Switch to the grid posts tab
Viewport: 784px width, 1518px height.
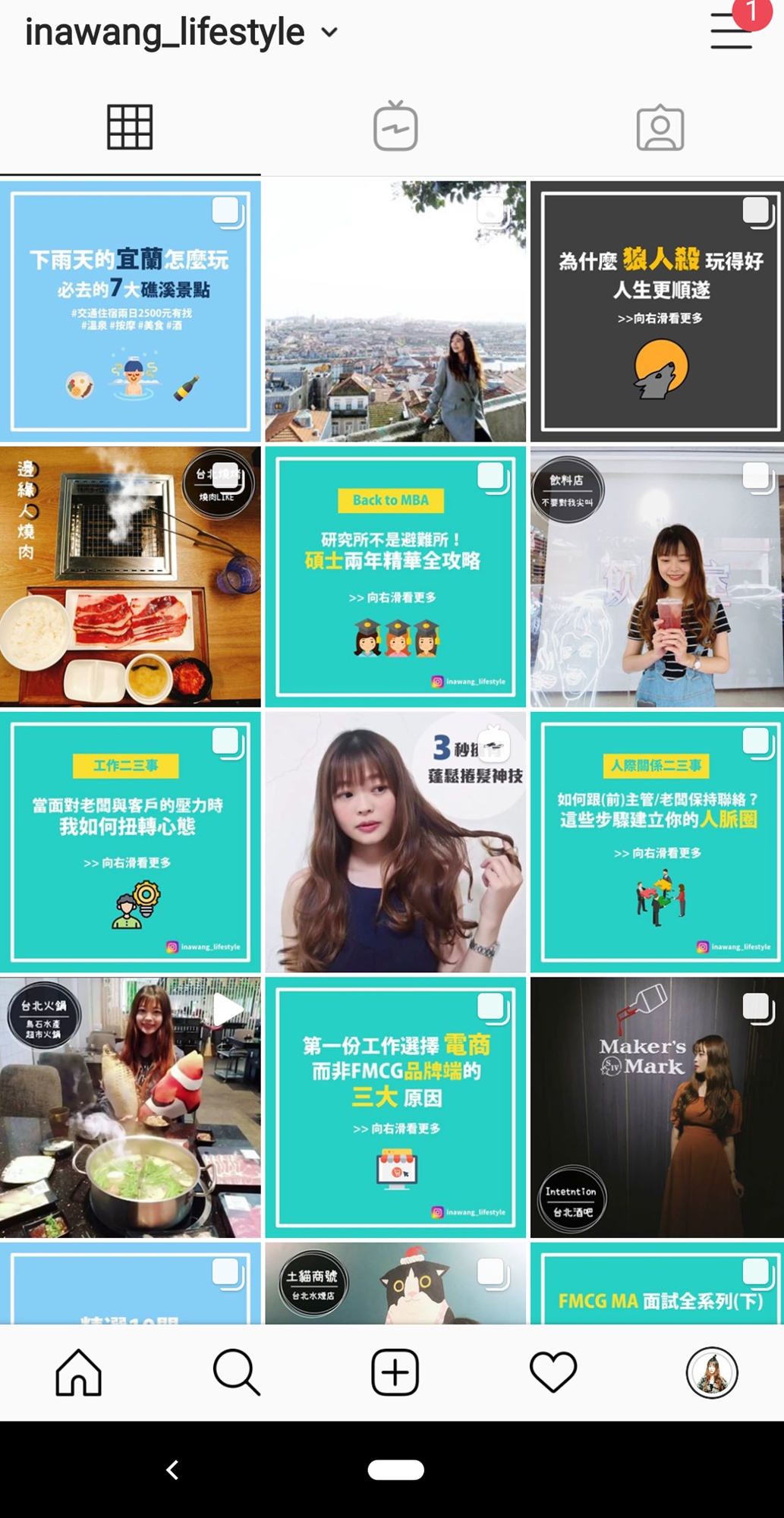pyautogui.click(x=130, y=127)
